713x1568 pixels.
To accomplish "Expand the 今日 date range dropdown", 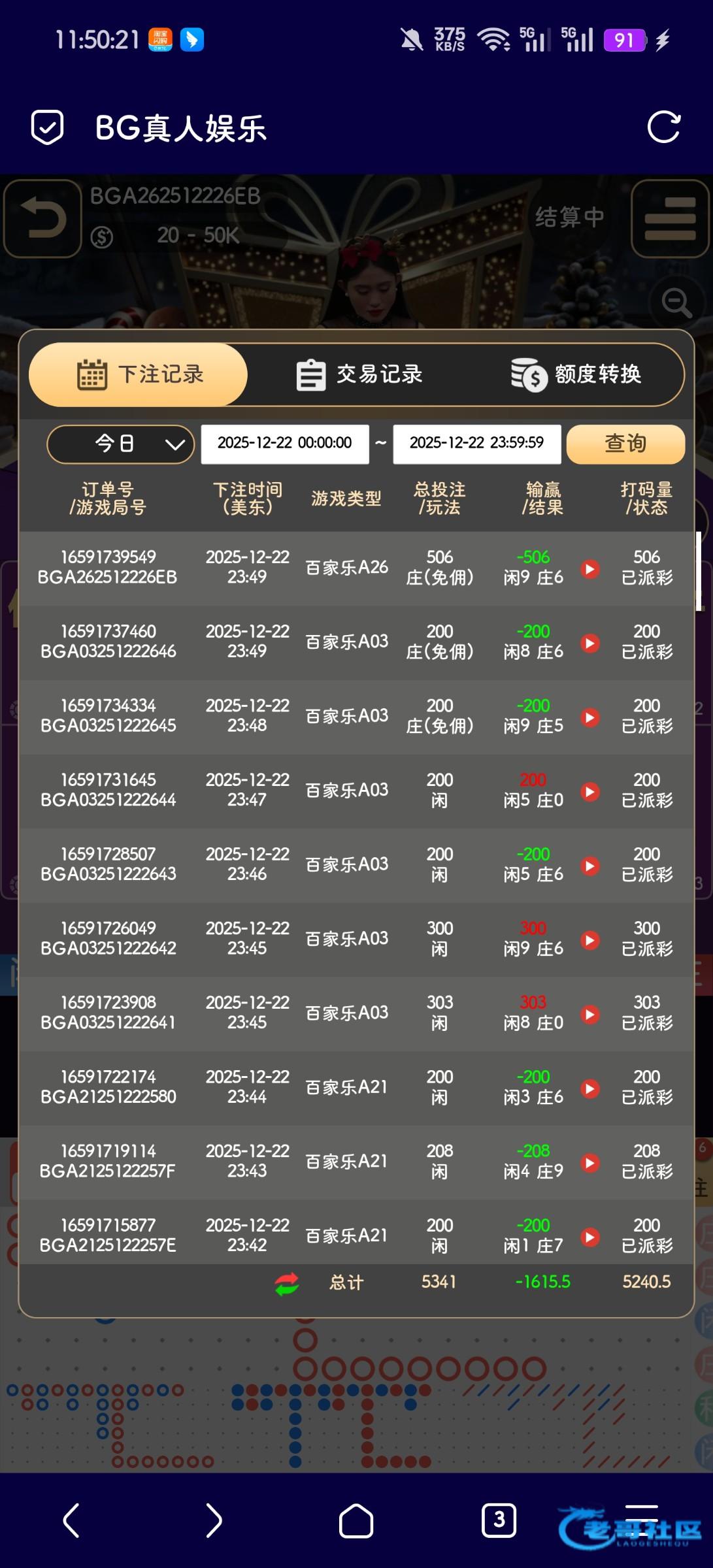I will (121, 444).
